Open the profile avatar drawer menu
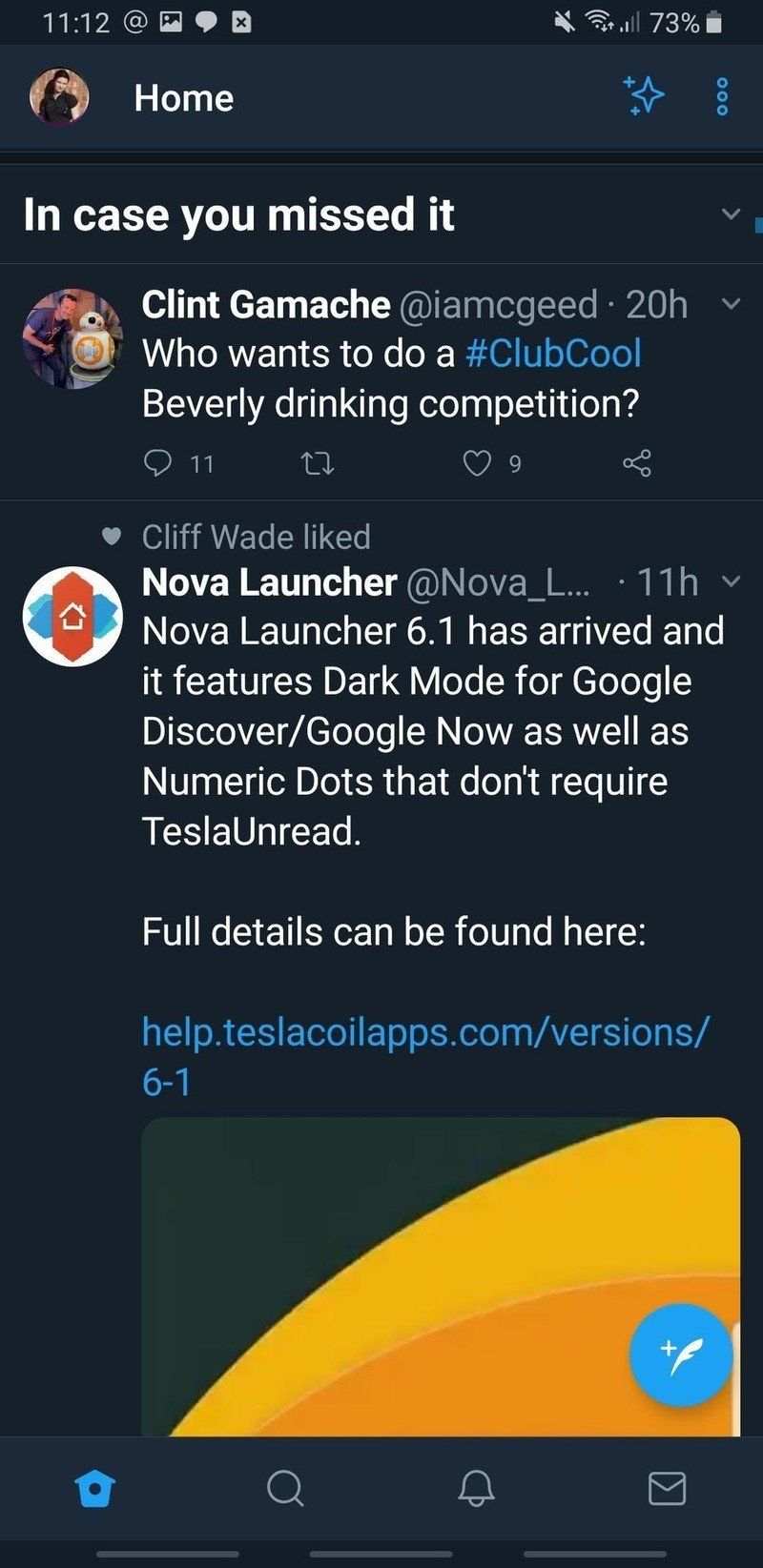This screenshot has width=763, height=1568. pyautogui.click(x=59, y=97)
